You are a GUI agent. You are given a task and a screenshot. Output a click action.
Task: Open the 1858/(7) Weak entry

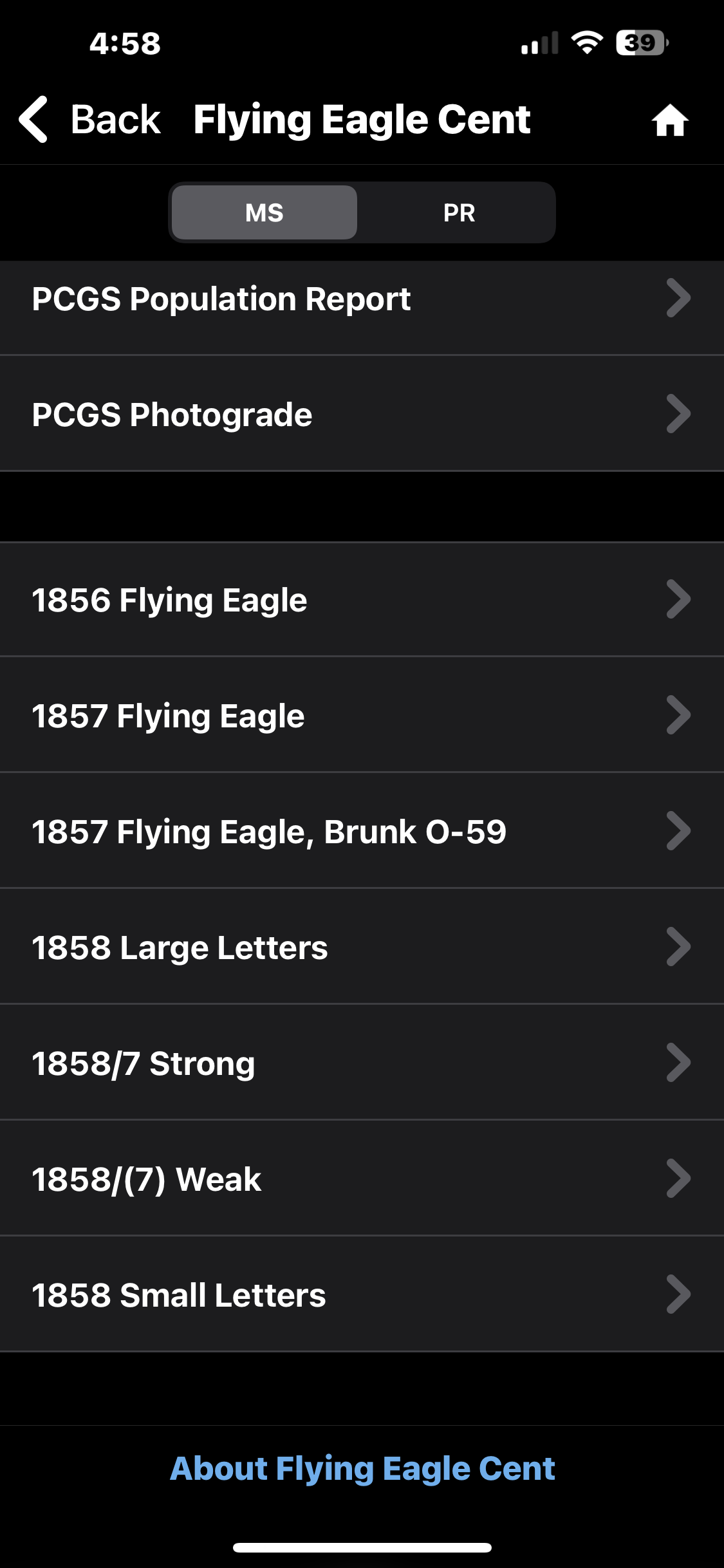pyautogui.click(x=362, y=1179)
